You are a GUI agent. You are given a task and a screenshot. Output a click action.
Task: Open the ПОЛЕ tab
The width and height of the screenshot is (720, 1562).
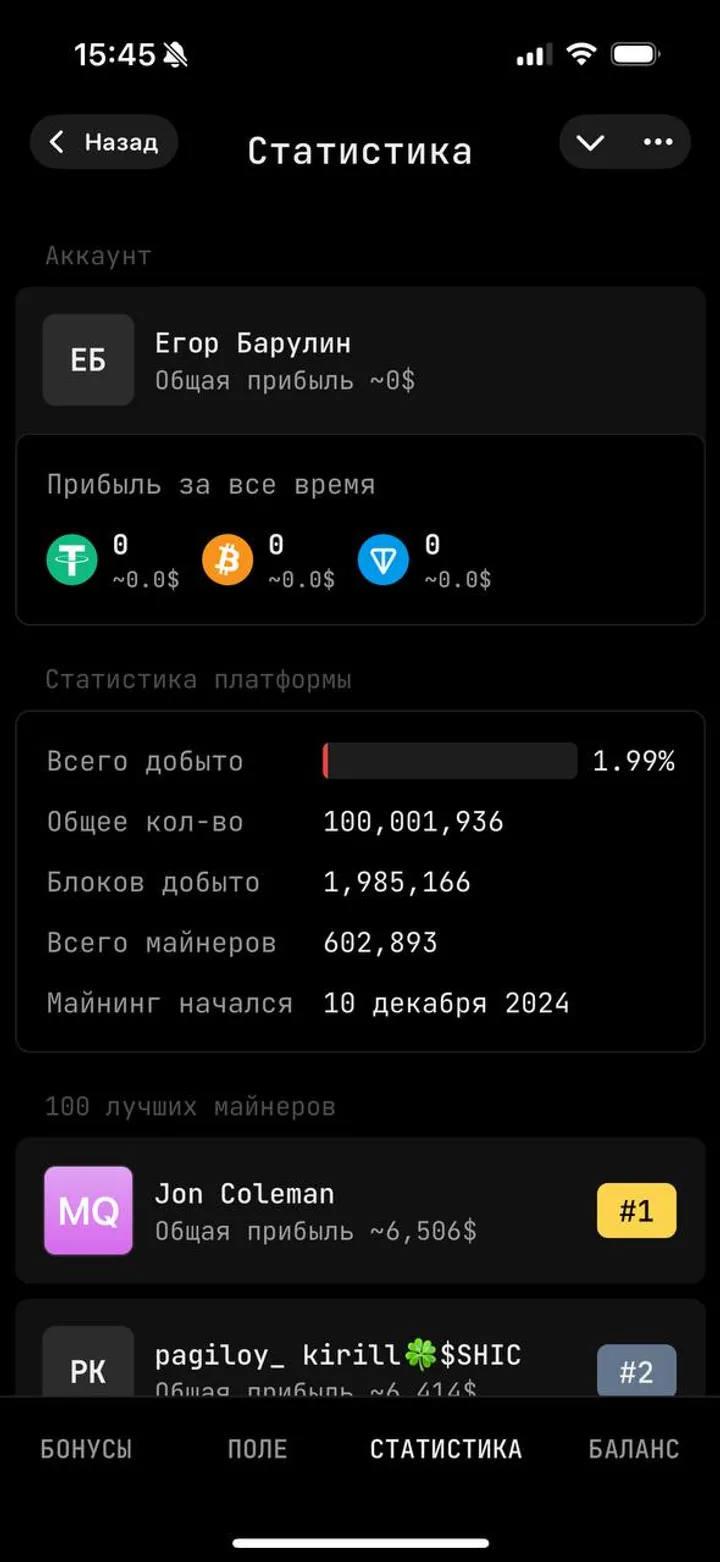click(258, 1447)
